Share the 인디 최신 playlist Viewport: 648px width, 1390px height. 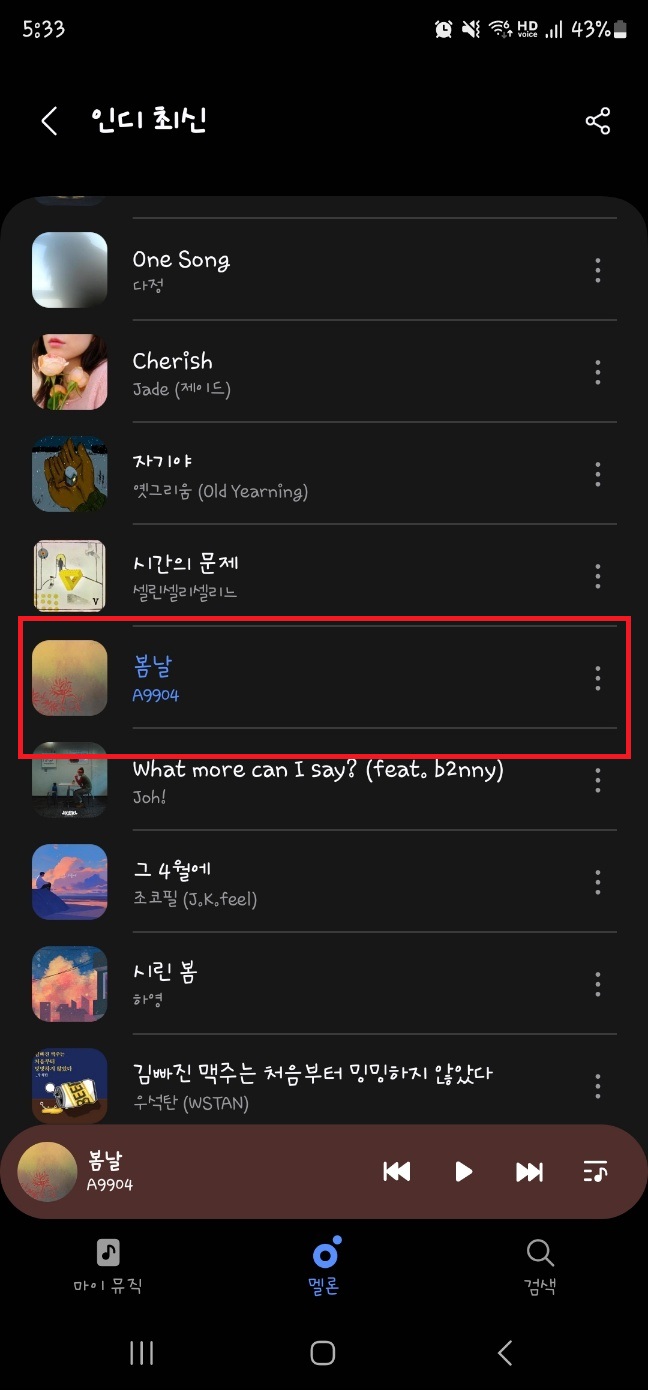(x=597, y=121)
